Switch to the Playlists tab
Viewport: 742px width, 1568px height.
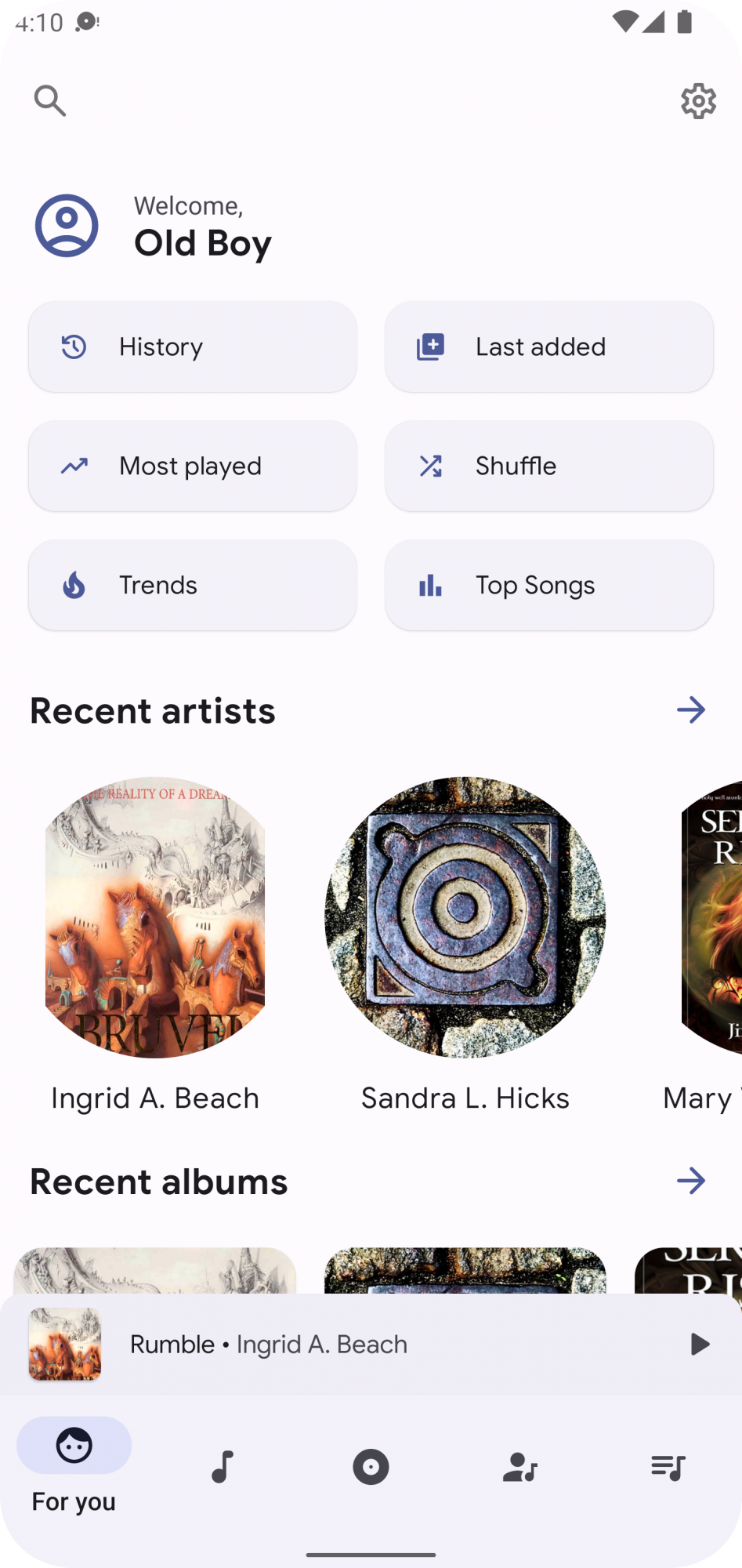tap(668, 1467)
